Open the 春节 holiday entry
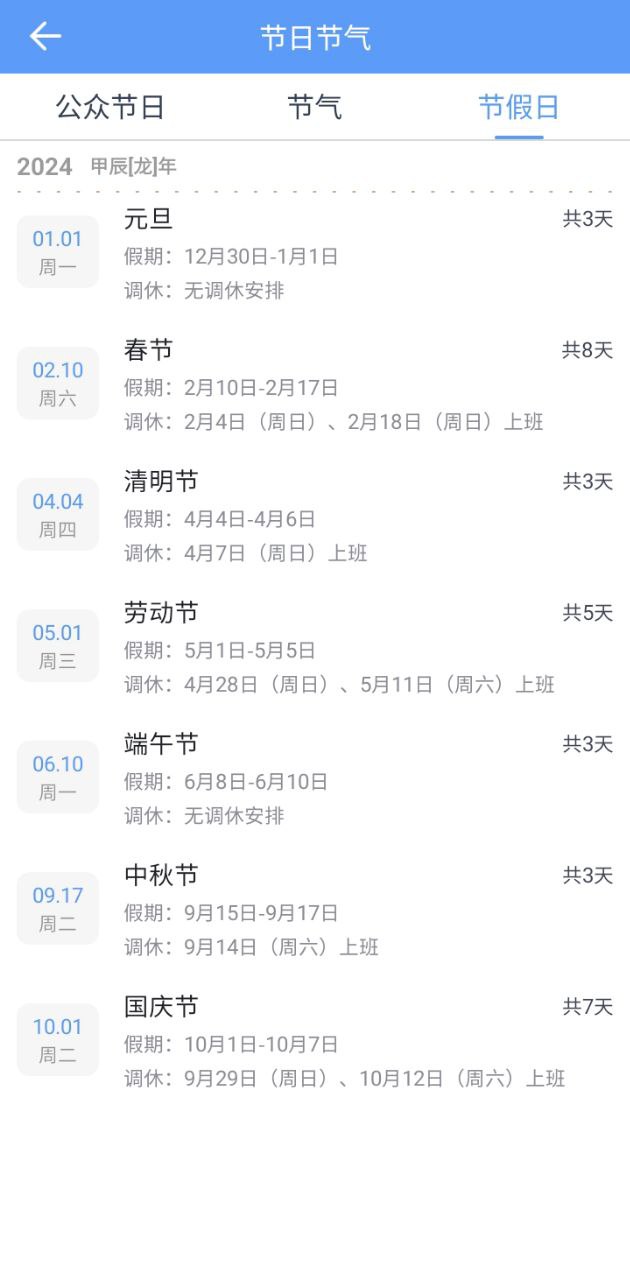 (x=315, y=385)
